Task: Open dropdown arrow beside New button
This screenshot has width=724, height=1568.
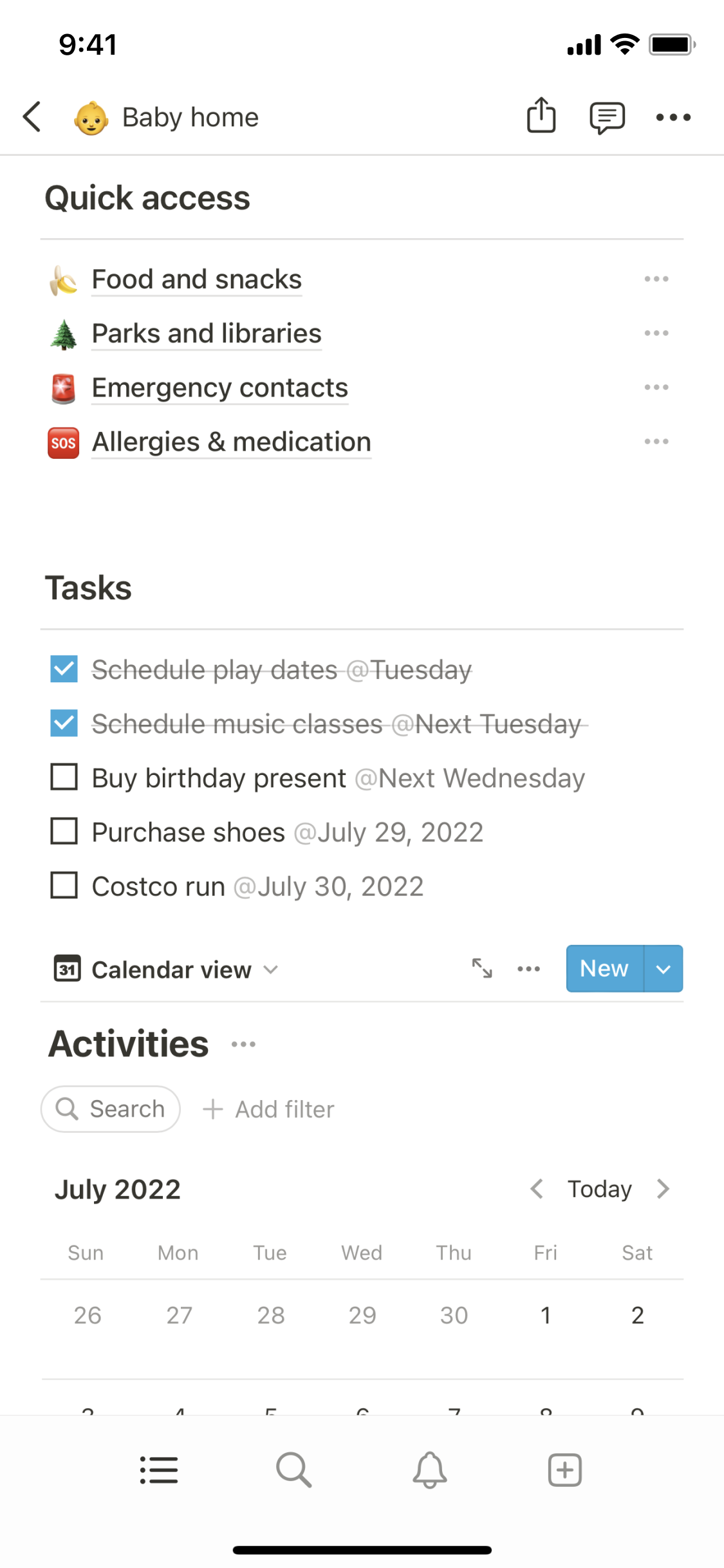Action: click(664, 969)
